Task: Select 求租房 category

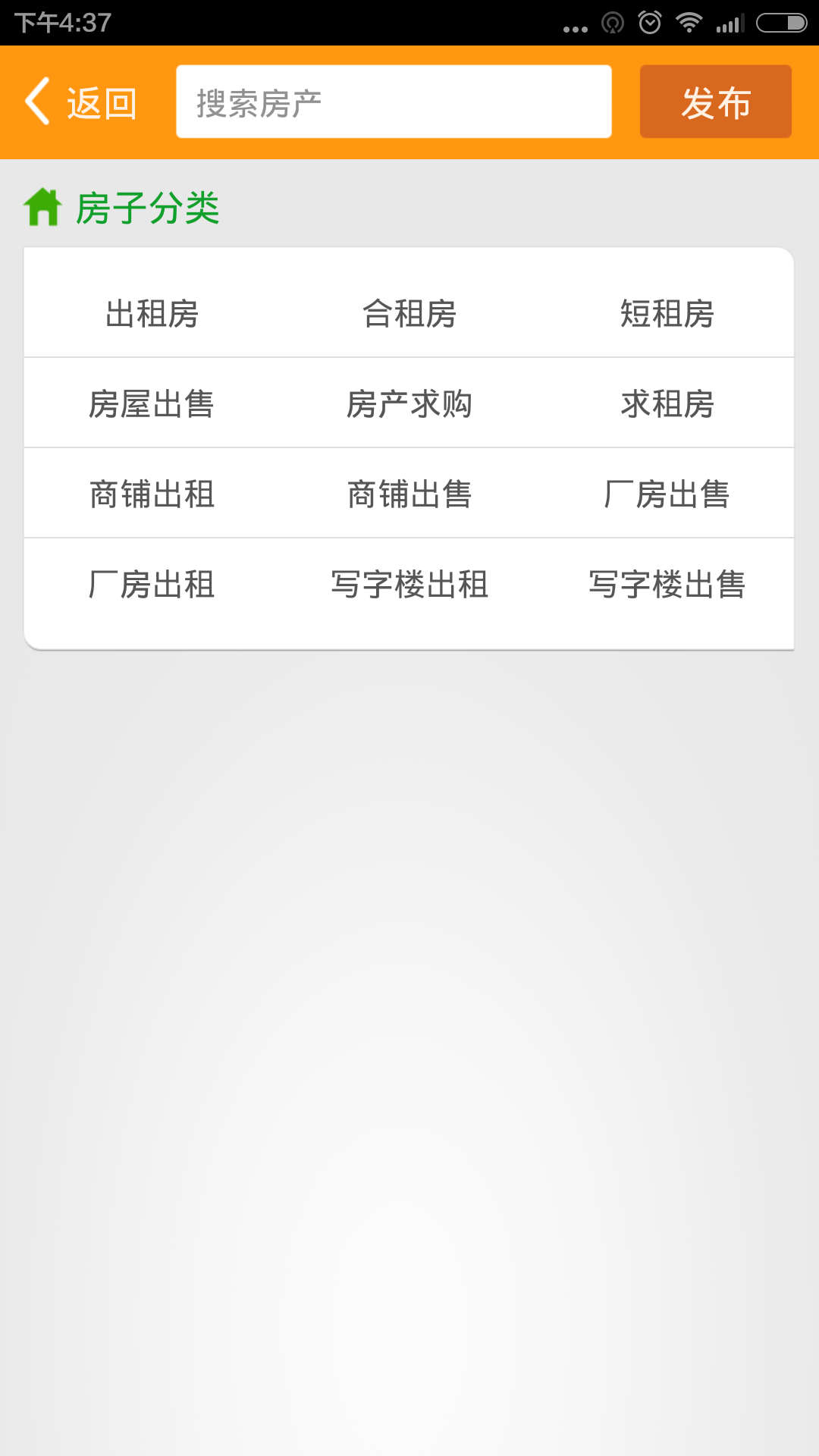Action: click(x=667, y=403)
